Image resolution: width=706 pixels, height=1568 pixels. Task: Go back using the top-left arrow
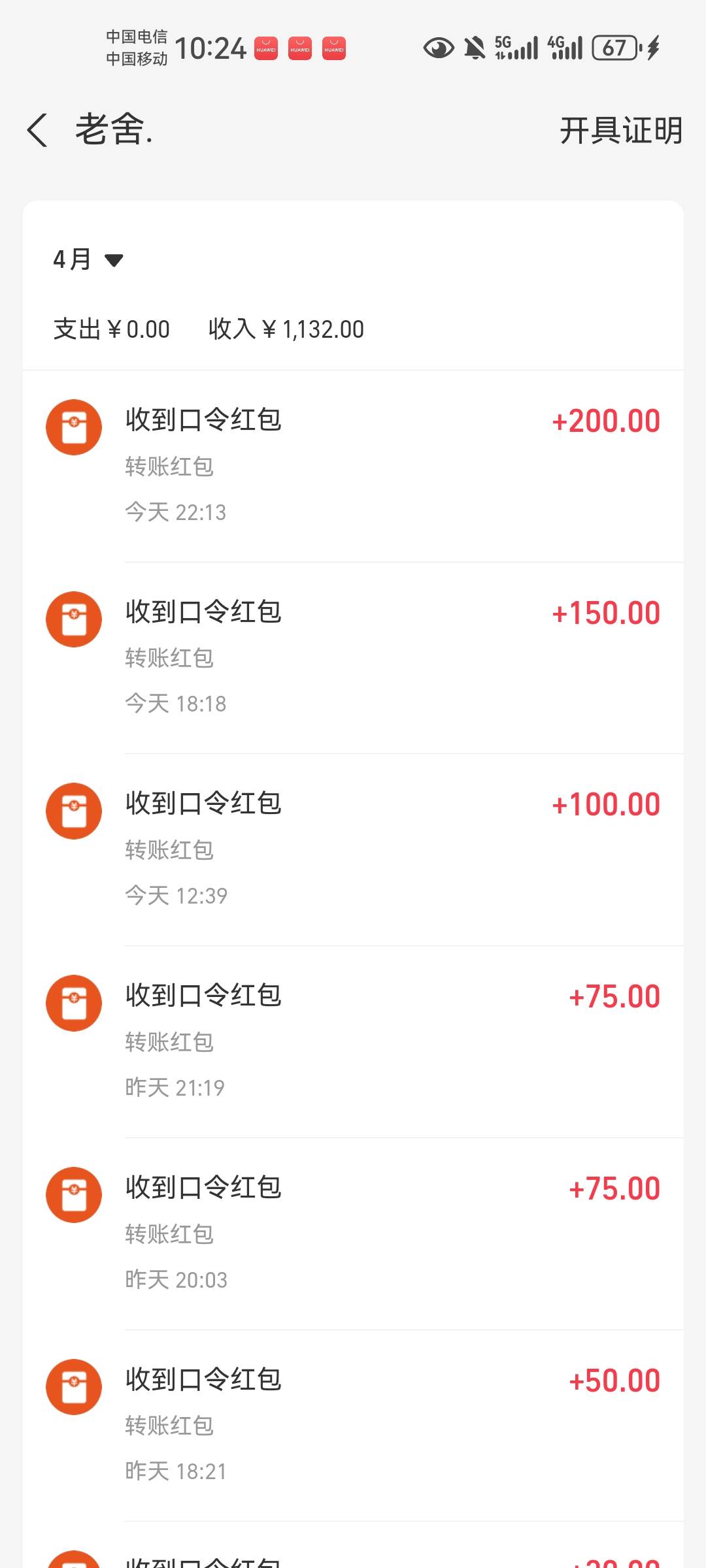coord(37,130)
